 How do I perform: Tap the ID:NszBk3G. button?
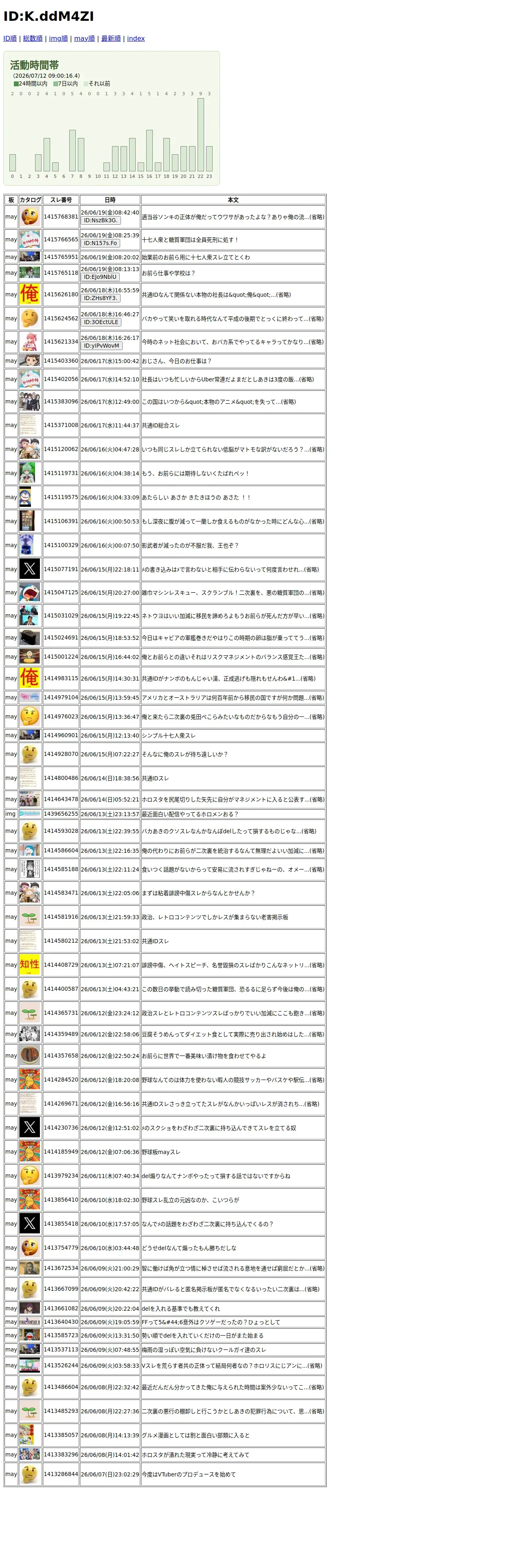point(101,220)
